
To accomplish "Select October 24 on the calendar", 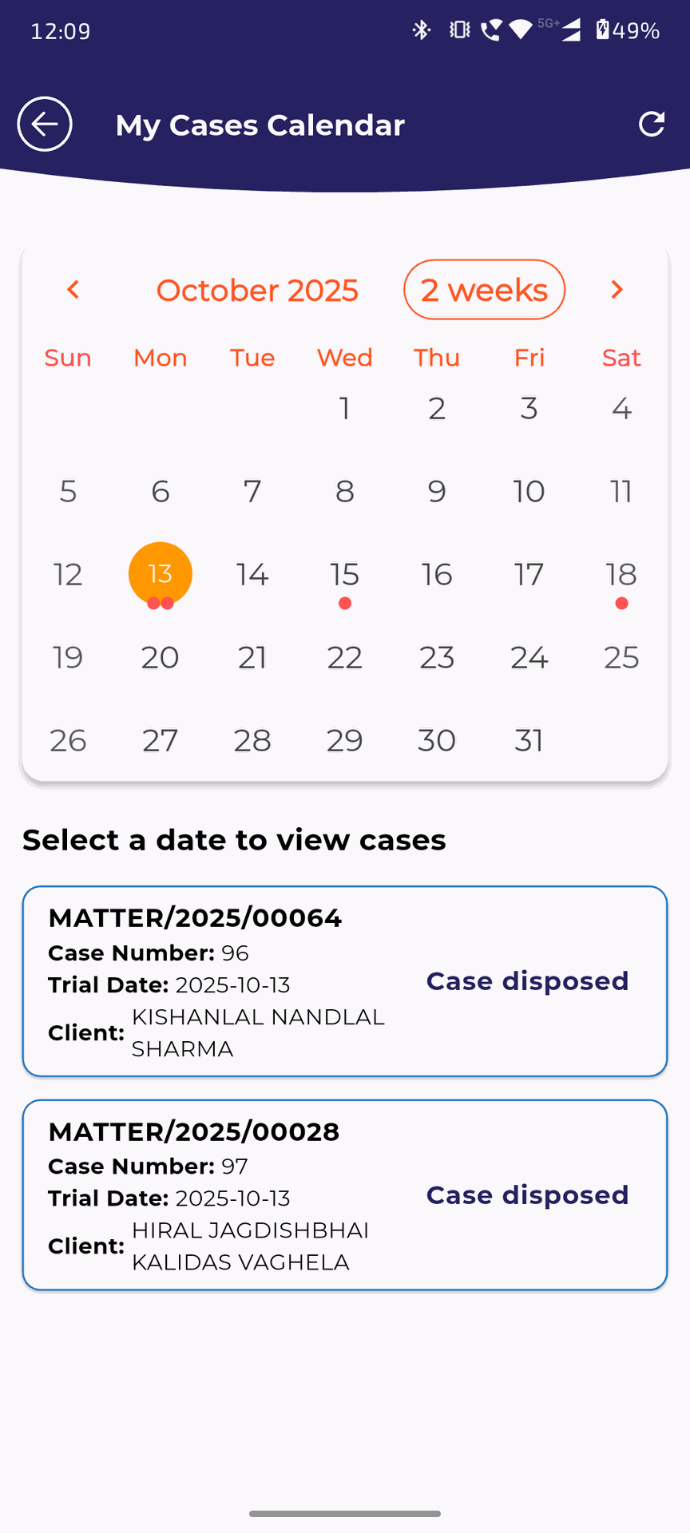I will (x=529, y=657).
